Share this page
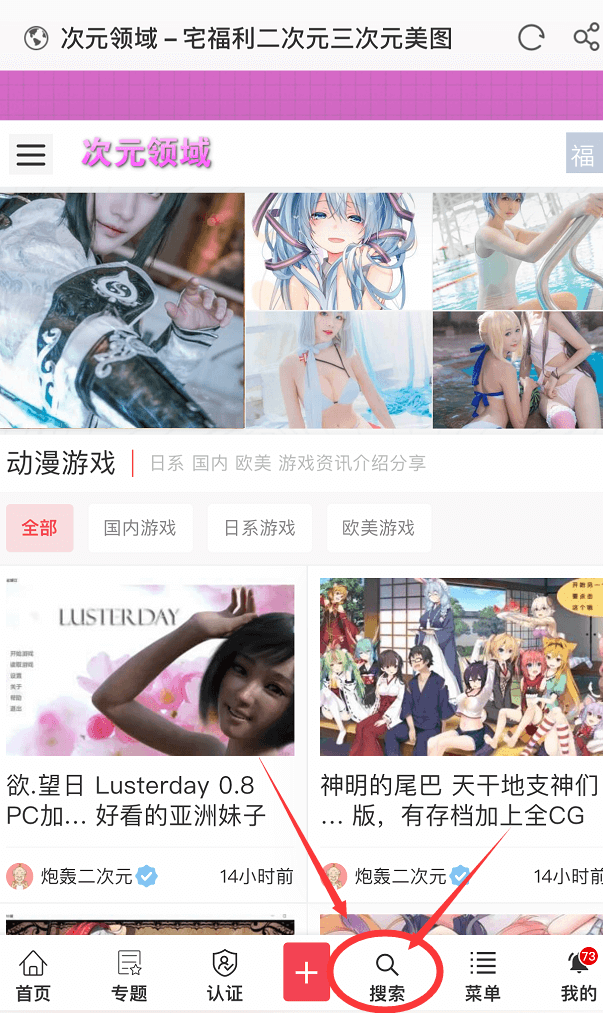The width and height of the screenshot is (603, 1013). tap(586, 39)
